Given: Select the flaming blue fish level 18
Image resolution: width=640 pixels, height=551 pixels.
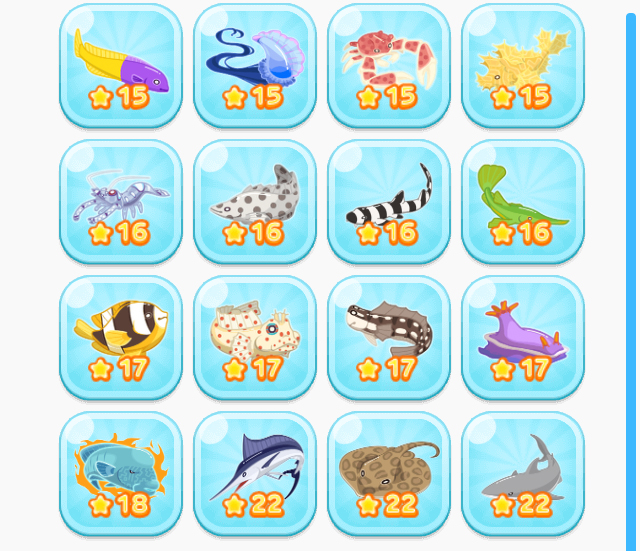Looking at the screenshot, I should (x=120, y=473).
